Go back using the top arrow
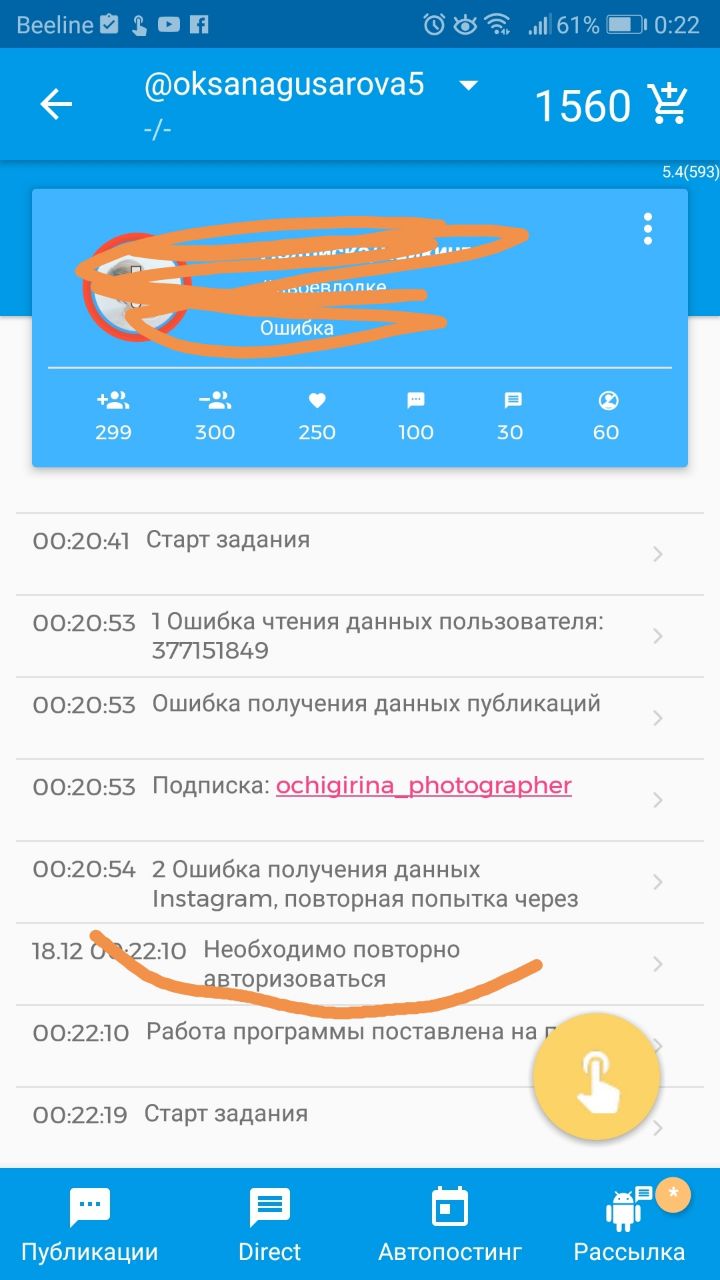Image resolution: width=720 pixels, height=1280 pixels. (56, 104)
